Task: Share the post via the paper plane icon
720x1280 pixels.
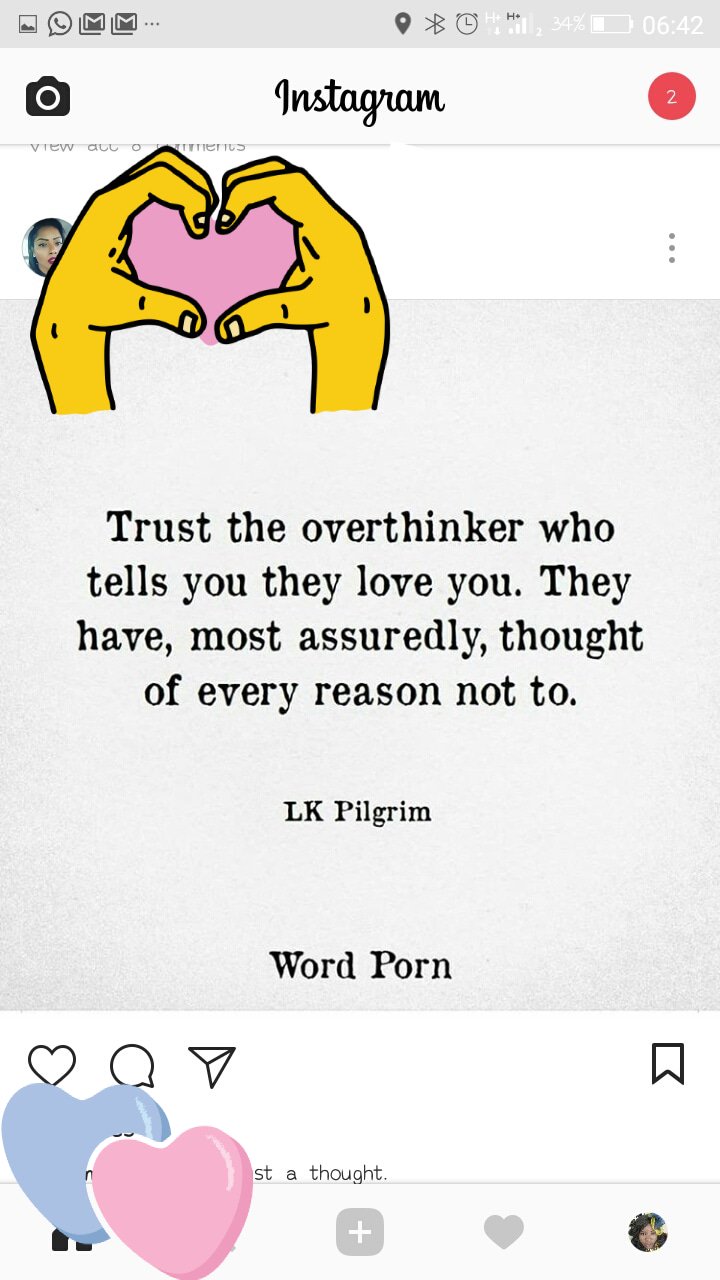Action: tap(211, 1065)
